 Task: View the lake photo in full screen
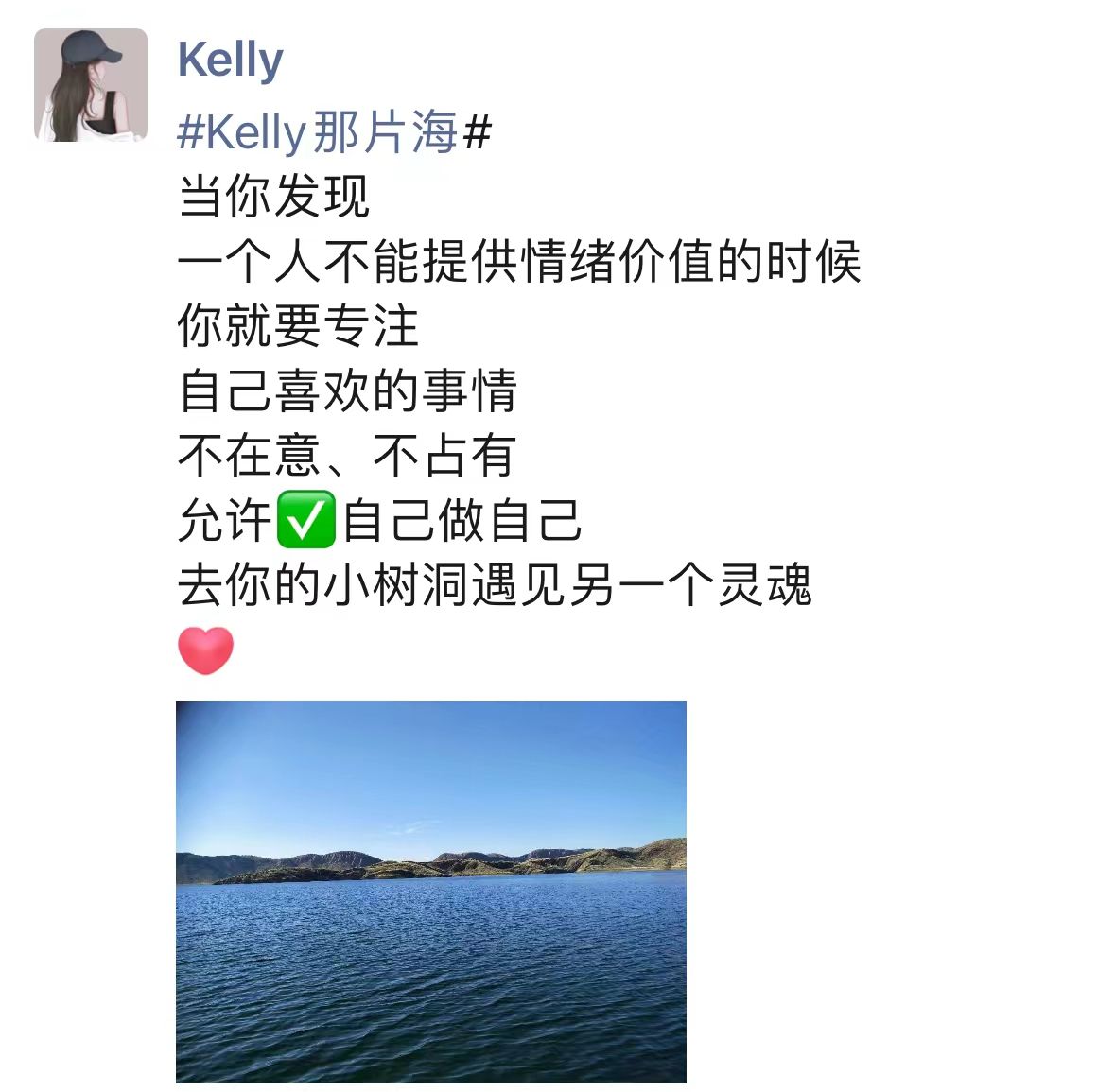coord(430,891)
